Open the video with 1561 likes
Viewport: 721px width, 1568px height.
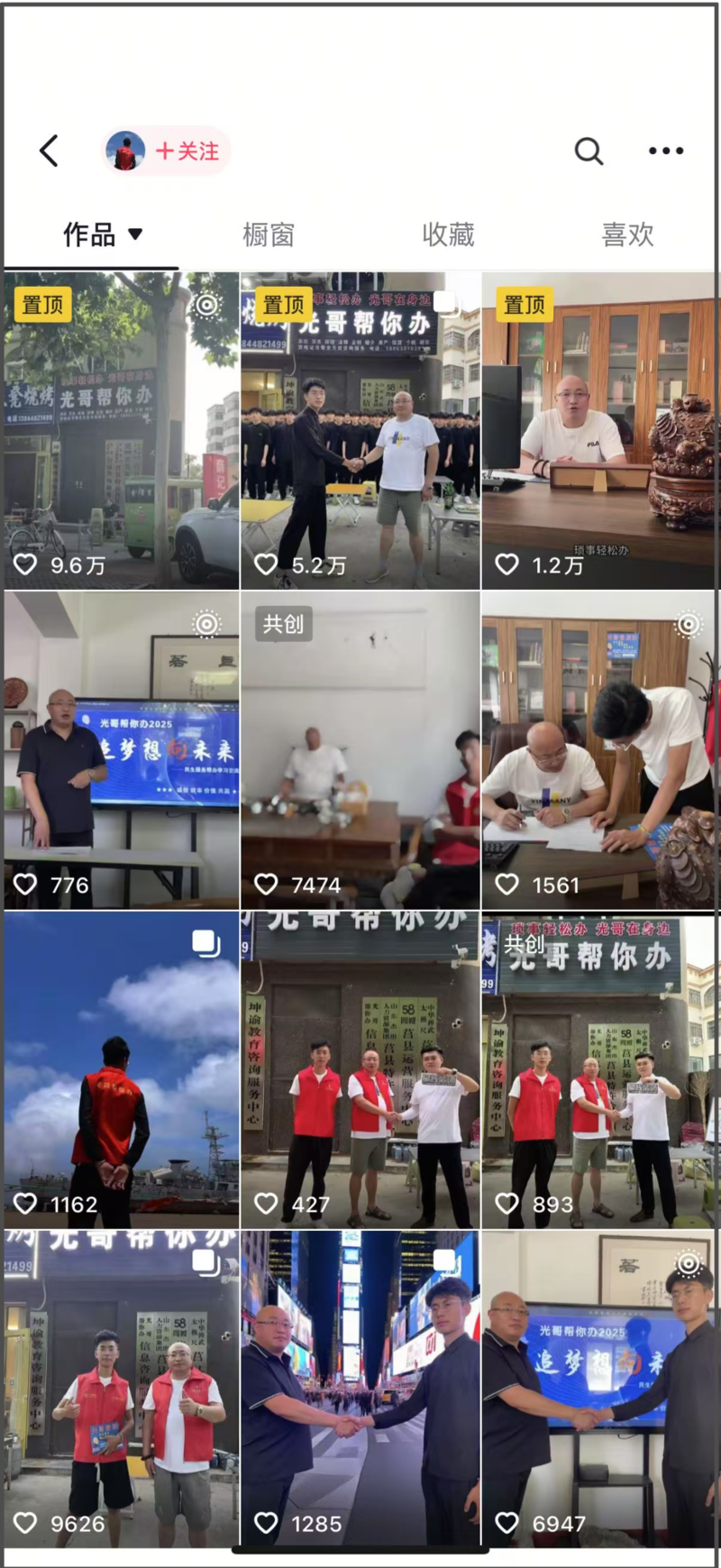coord(600,749)
